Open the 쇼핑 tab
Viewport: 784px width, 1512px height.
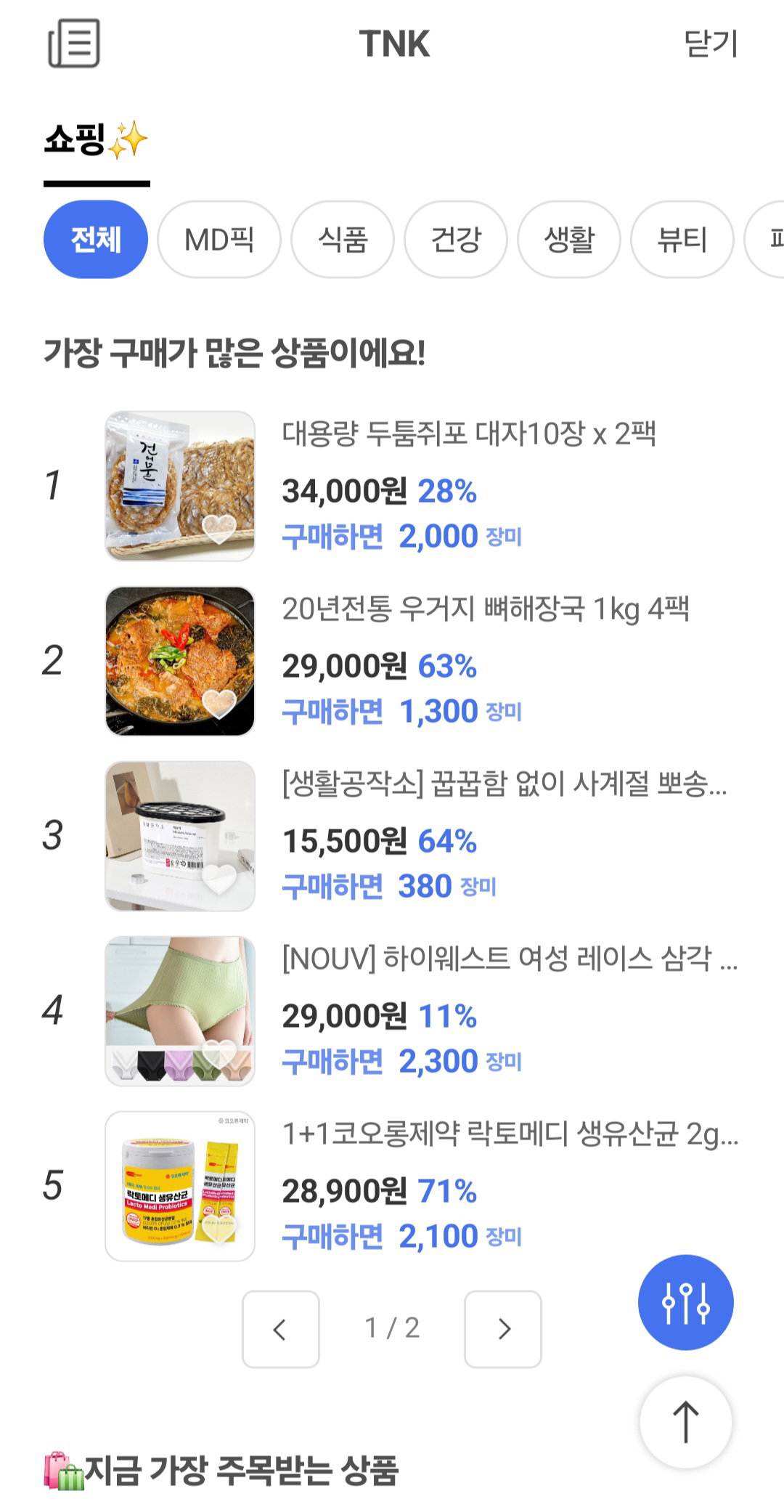[x=97, y=140]
